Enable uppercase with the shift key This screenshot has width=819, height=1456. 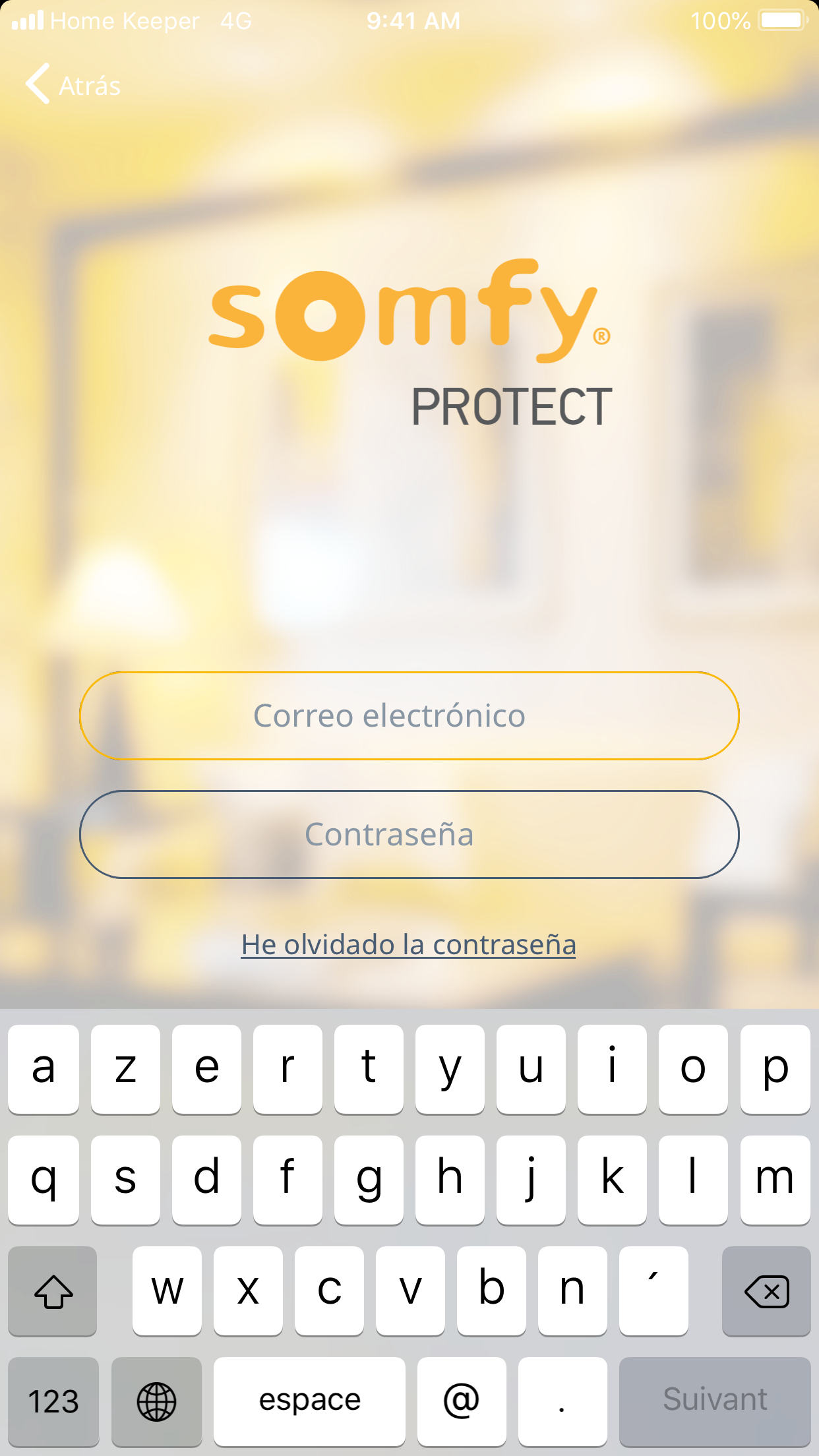tap(53, 1290)
